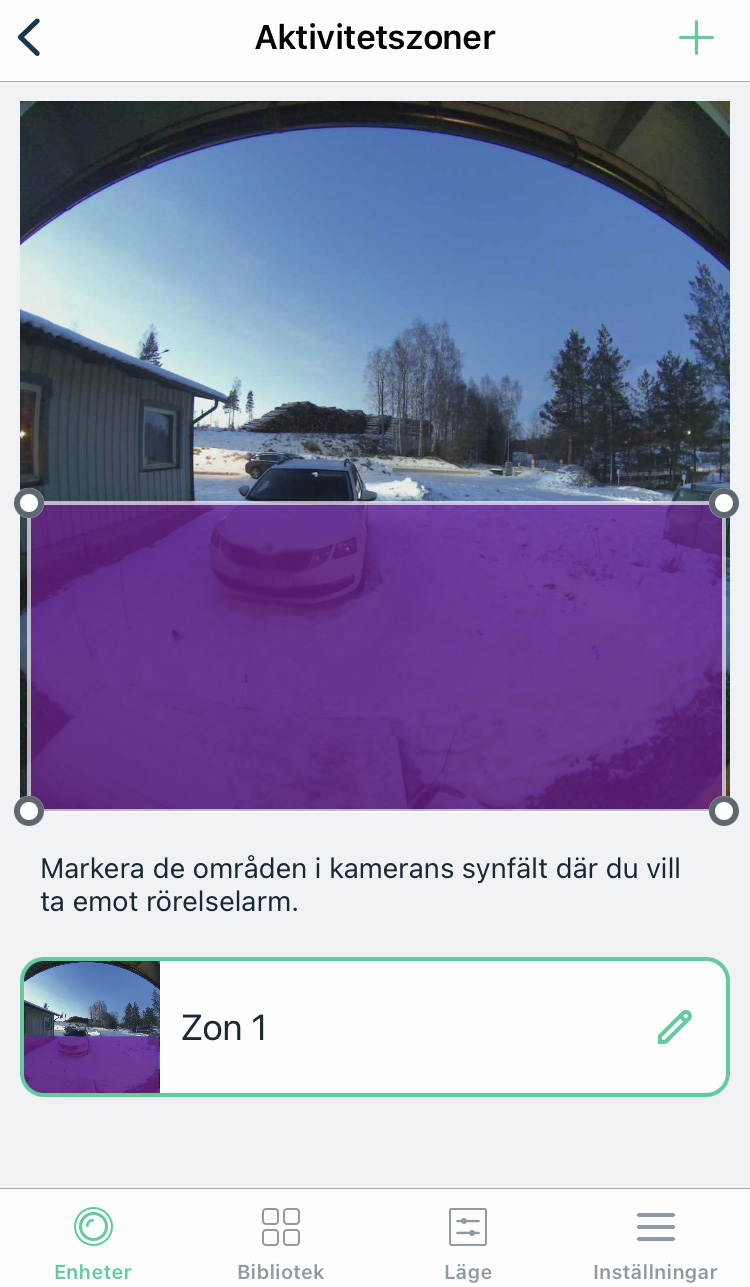Edit Zon 1 using the pencil icon

(x=675, y=1027)
